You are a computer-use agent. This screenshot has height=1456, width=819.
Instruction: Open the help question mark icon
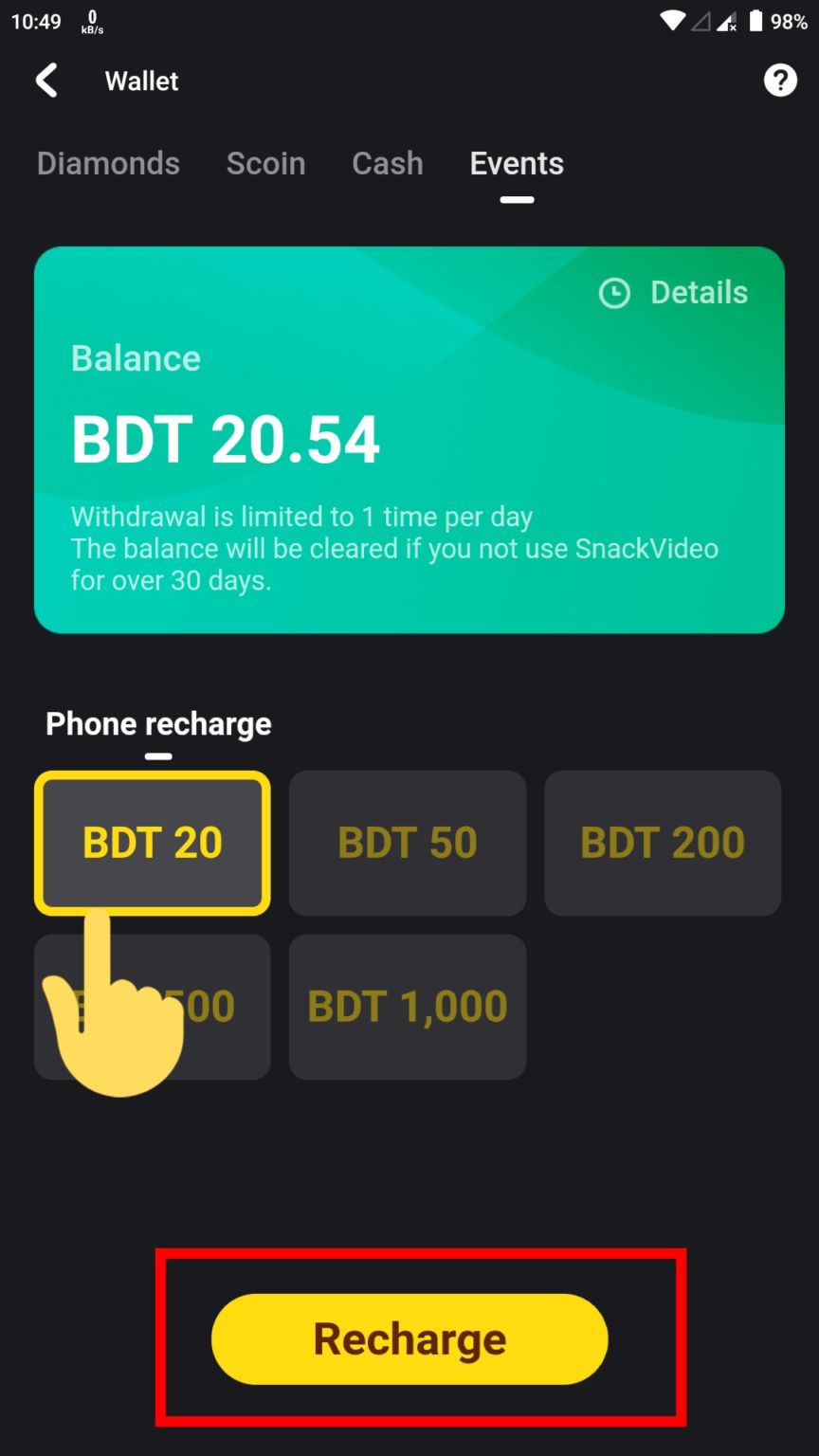pos(779,81)
